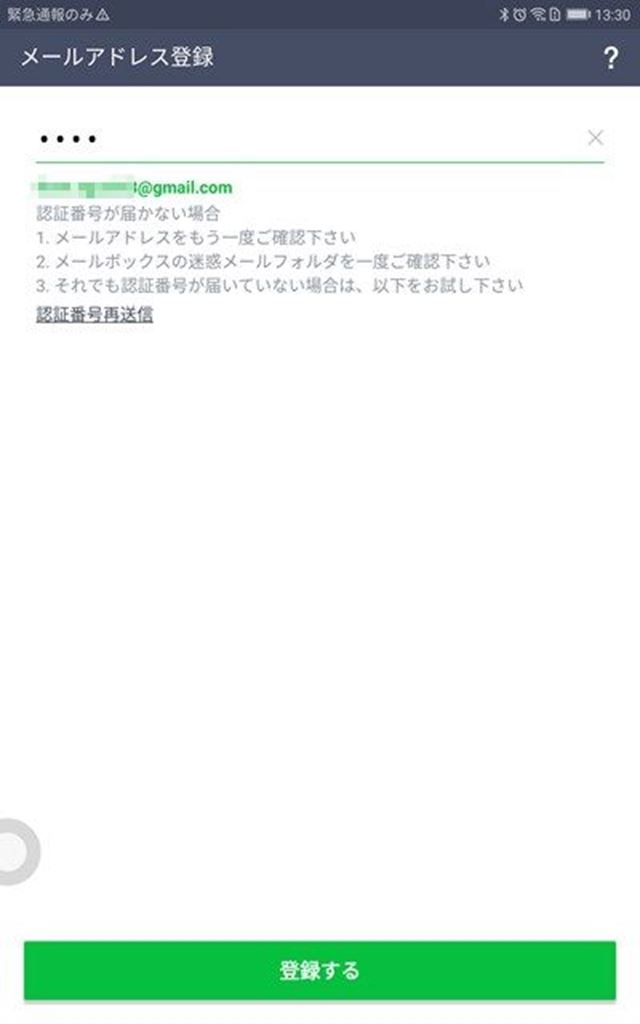Clear the entered verification code
Image resolution: width=640 pixels, height=1024 pixels.
(596, 138)
